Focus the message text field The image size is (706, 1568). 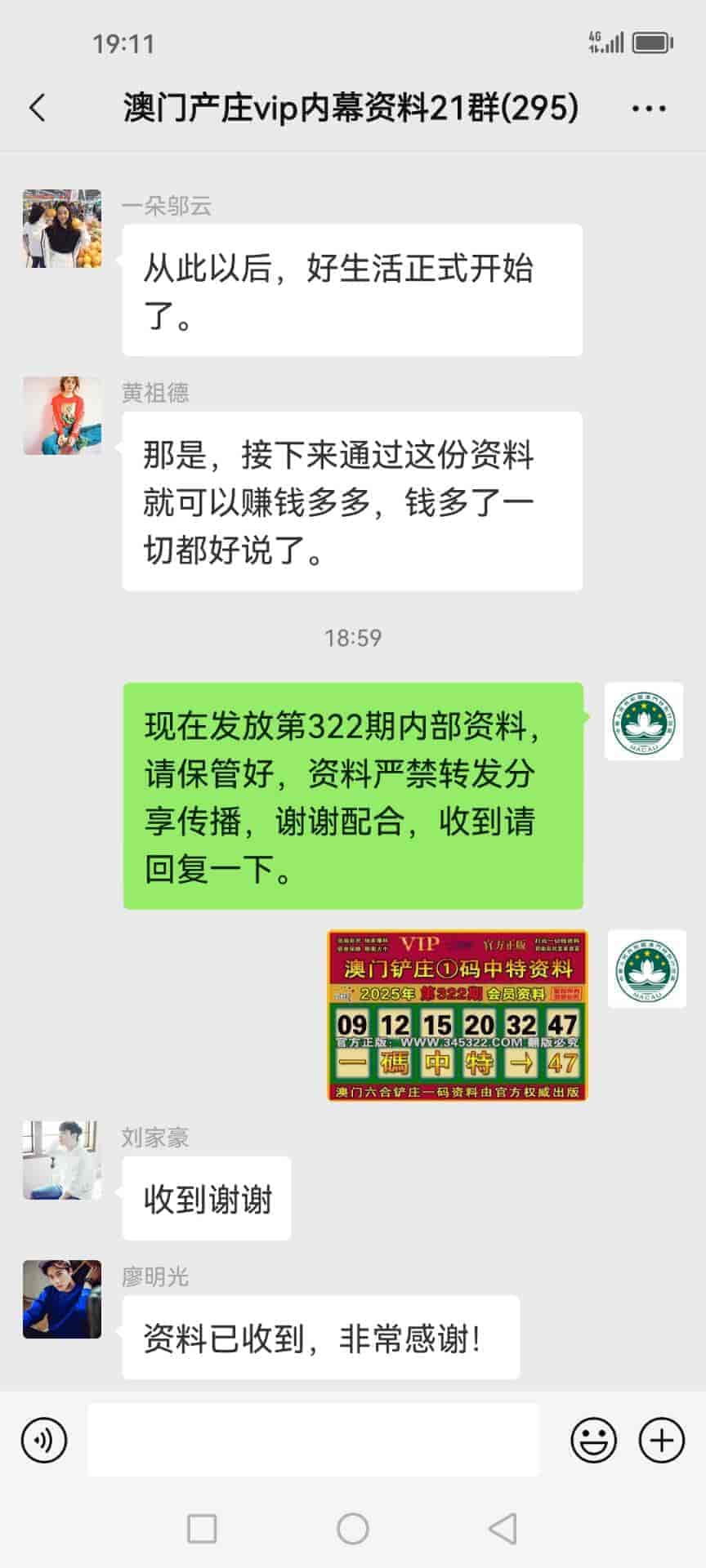(x=313, y=1440)
